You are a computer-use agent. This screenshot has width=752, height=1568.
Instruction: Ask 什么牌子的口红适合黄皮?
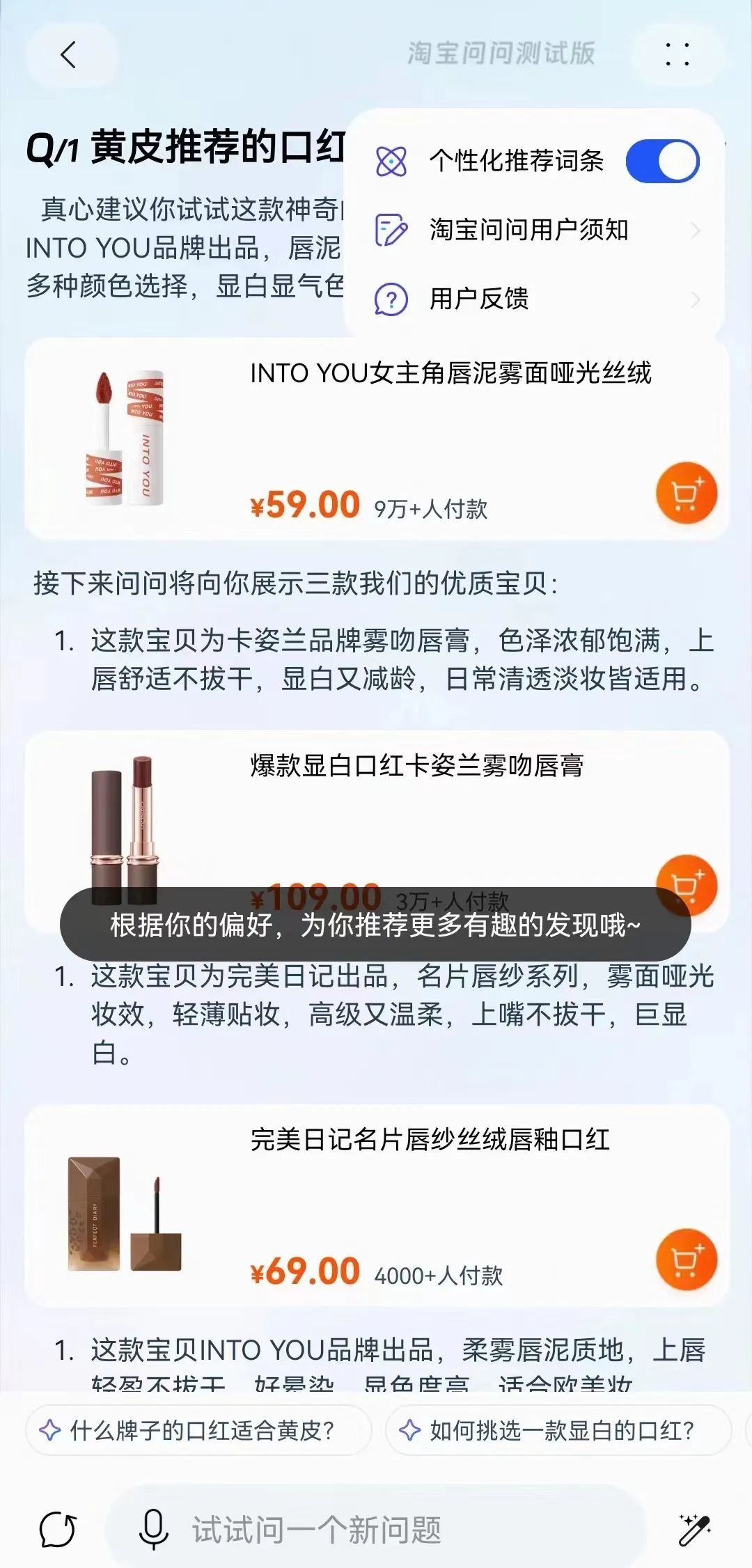(x=198, y=1430)
